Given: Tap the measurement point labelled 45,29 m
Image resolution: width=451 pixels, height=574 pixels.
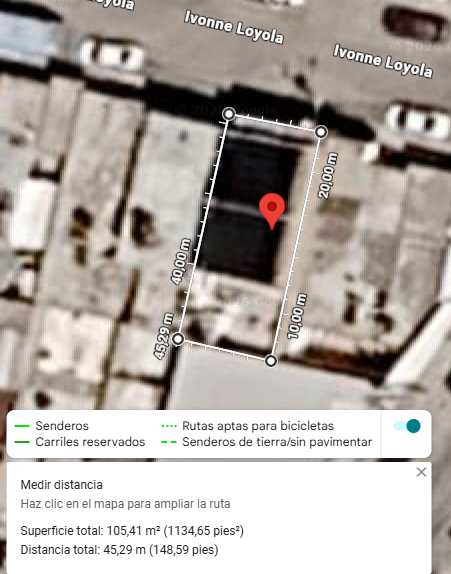Looking at the screenshot, I should [x=178, y=339].
